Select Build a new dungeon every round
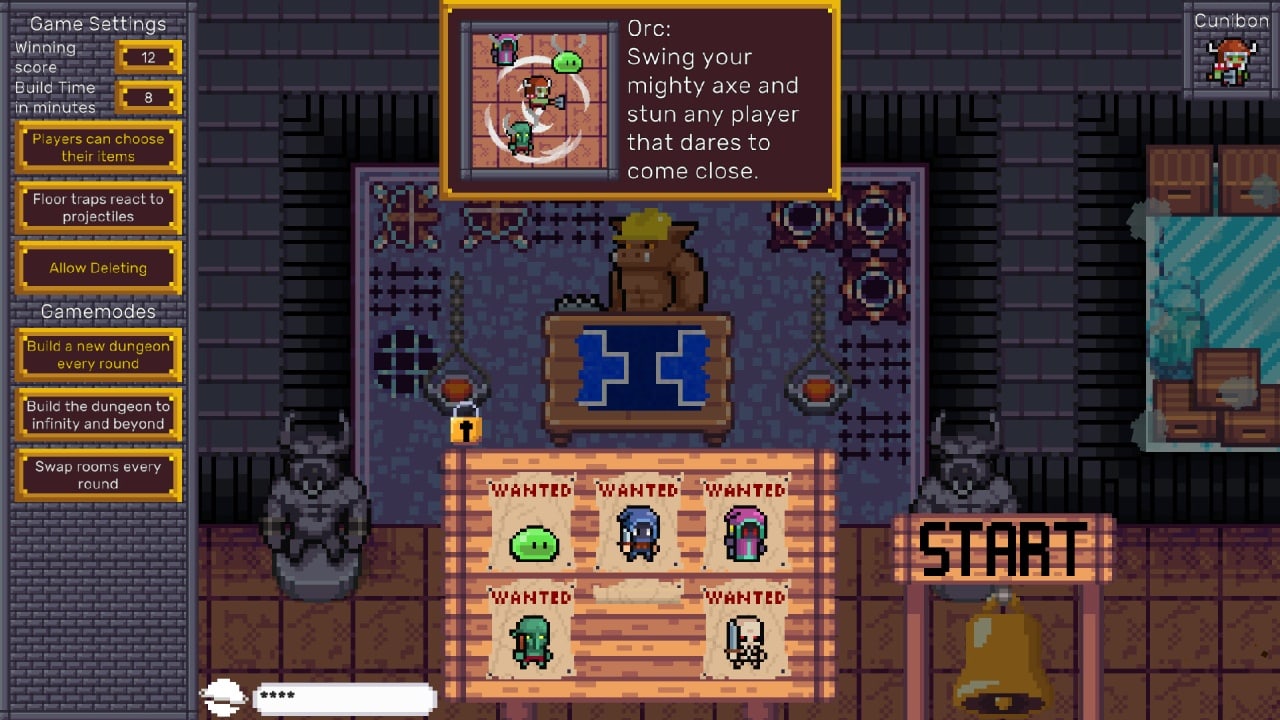The height and width of the screenshot is (720, 1280). tap(98, 355)
